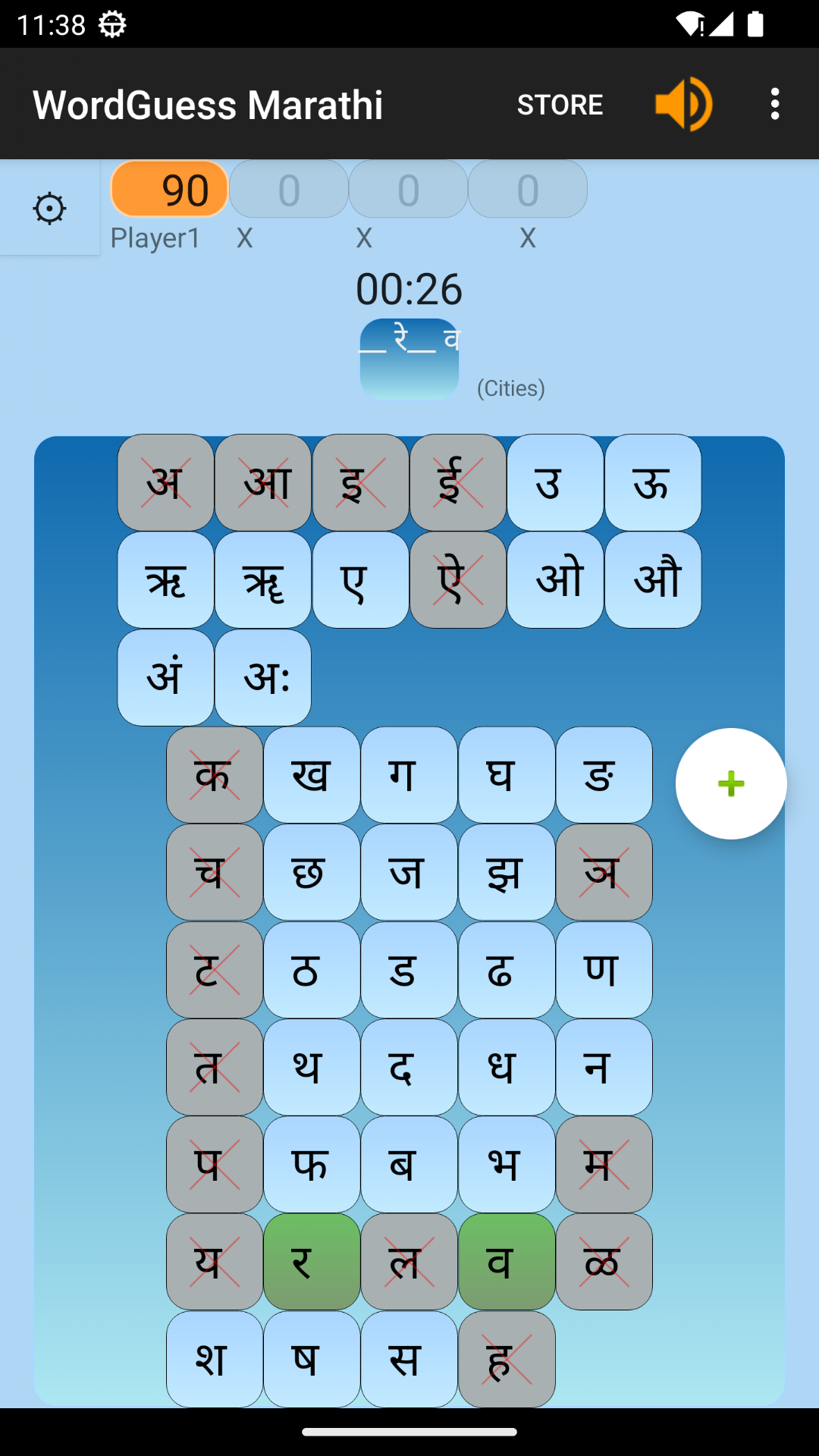Guess the letter न
The image size is (819, 1456).
coord(604,1067)
